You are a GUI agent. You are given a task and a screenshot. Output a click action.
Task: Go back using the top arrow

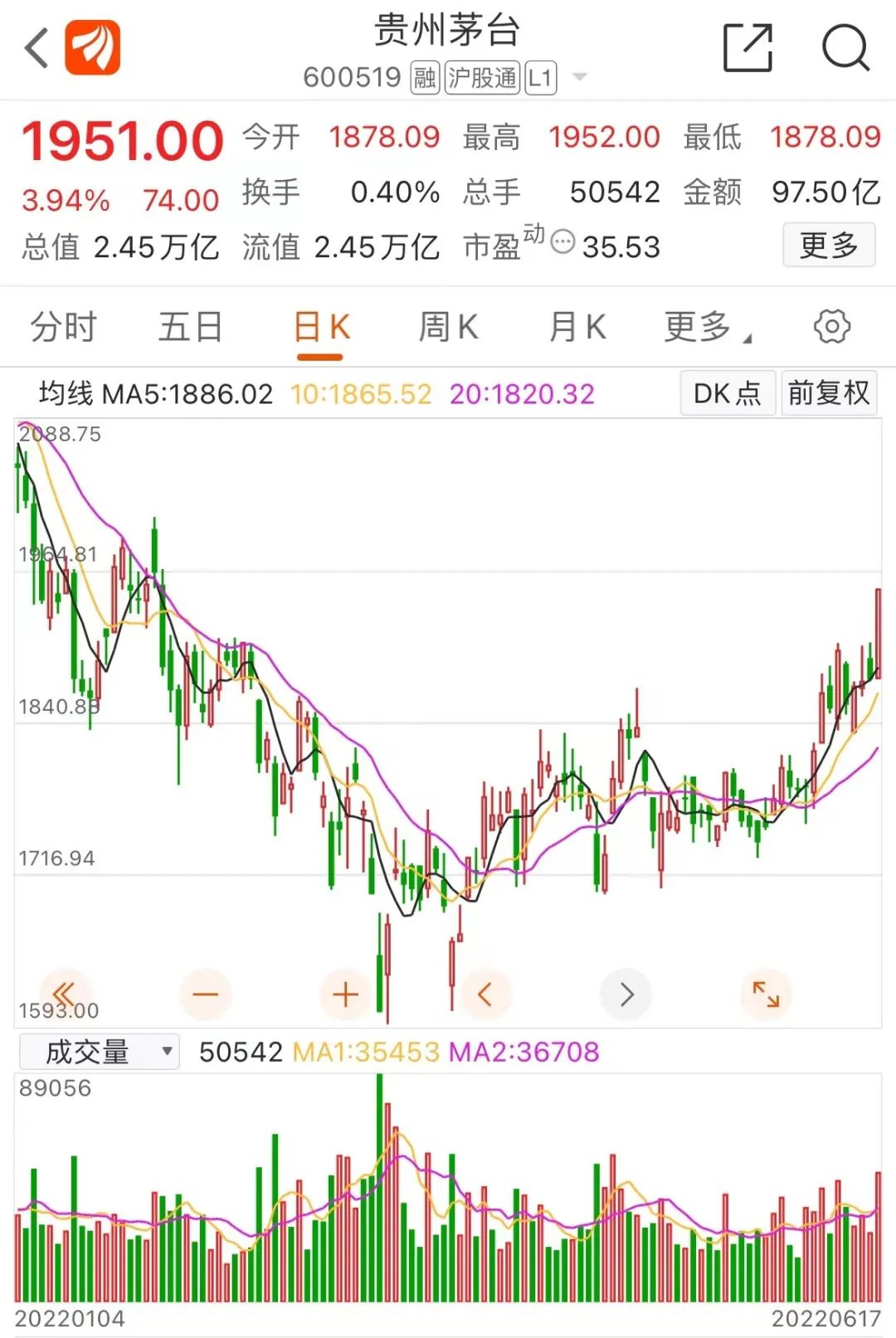pos(37,48)
